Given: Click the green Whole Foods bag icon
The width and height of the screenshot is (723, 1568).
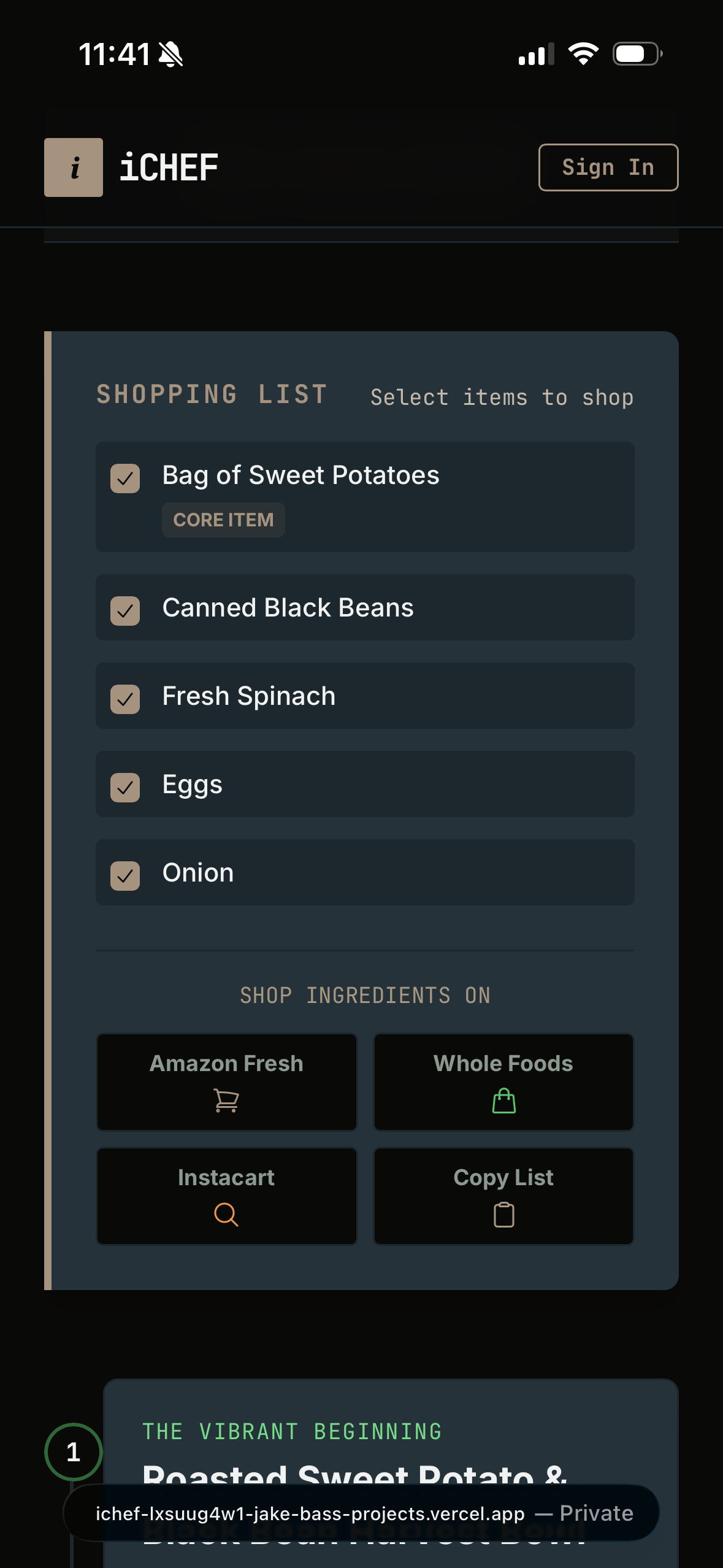Looking at the screenshot, I should coord(503,1101).
